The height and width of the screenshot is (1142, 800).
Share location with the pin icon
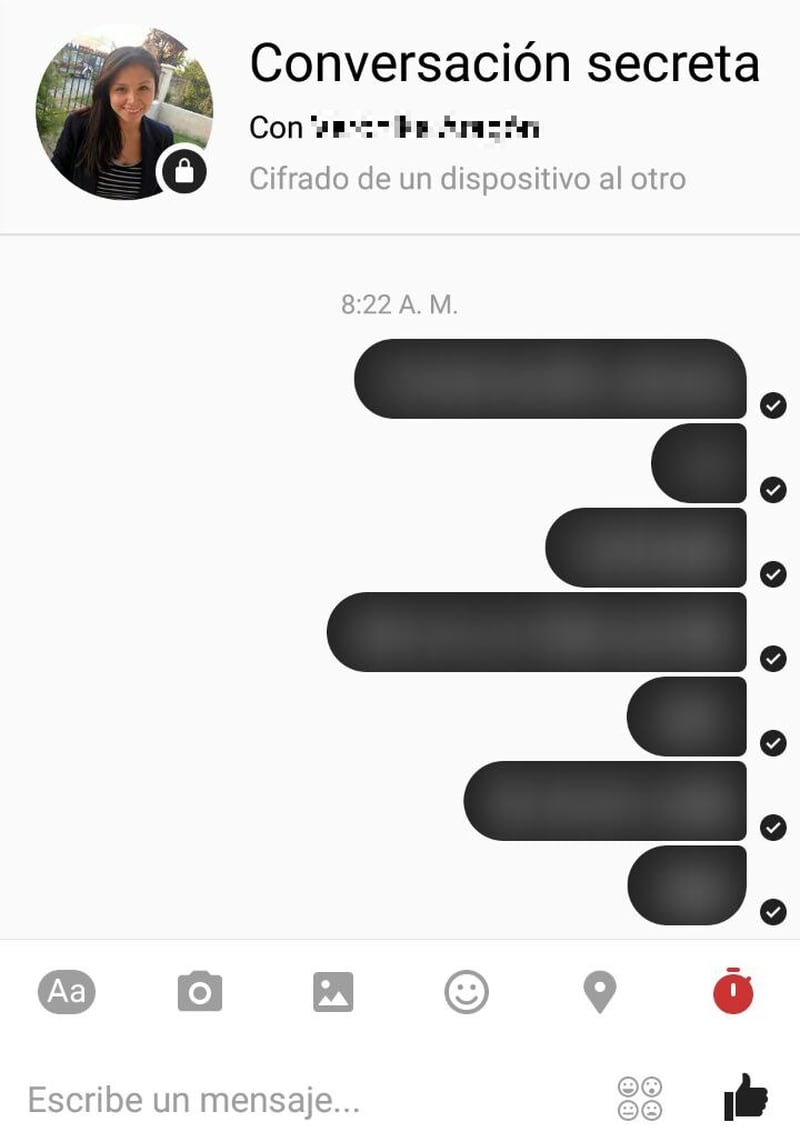599,993
